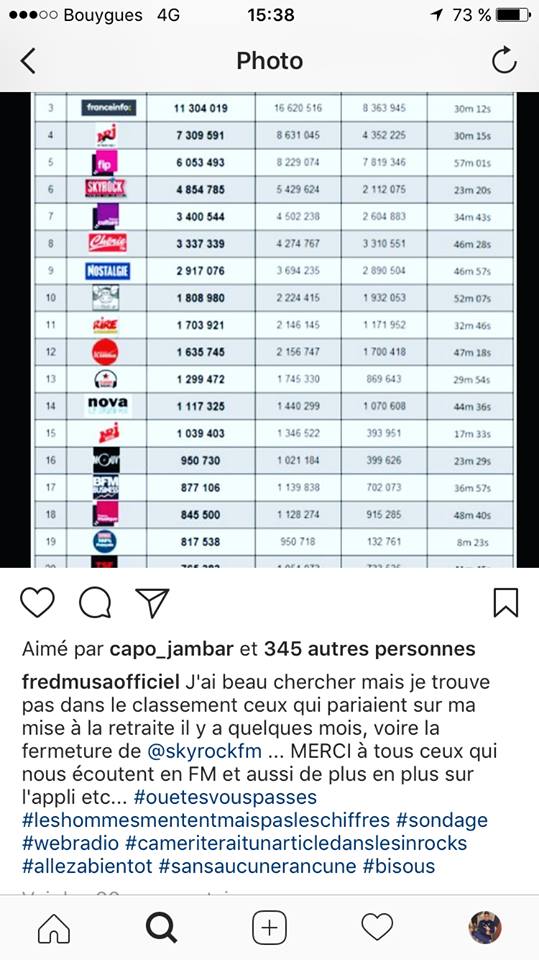The width and height of the screenshot is (539, 960).
Task: Refresh the photo post
Action: pos(505,61)
